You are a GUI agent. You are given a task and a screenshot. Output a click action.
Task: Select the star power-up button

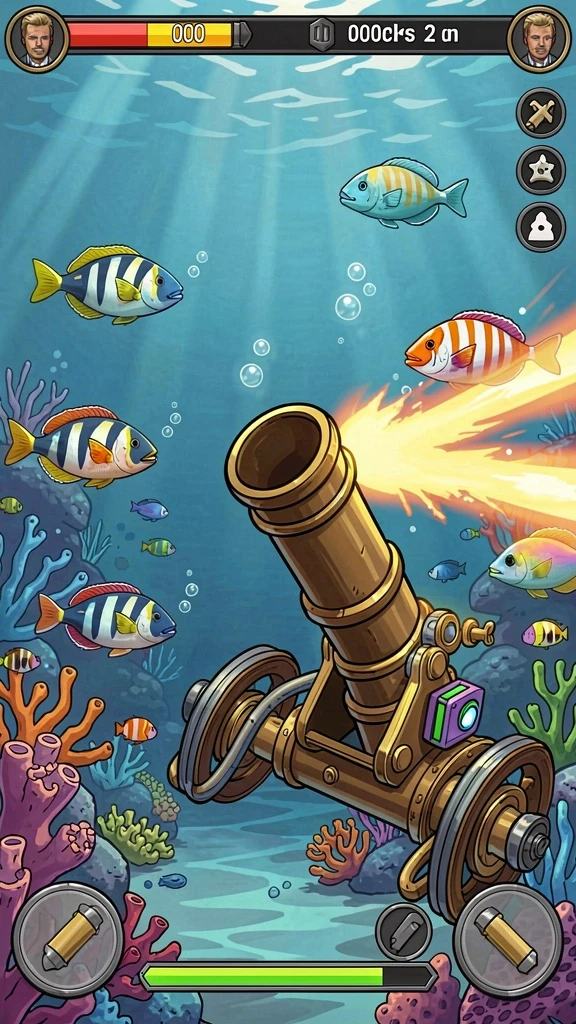point(541,170)
